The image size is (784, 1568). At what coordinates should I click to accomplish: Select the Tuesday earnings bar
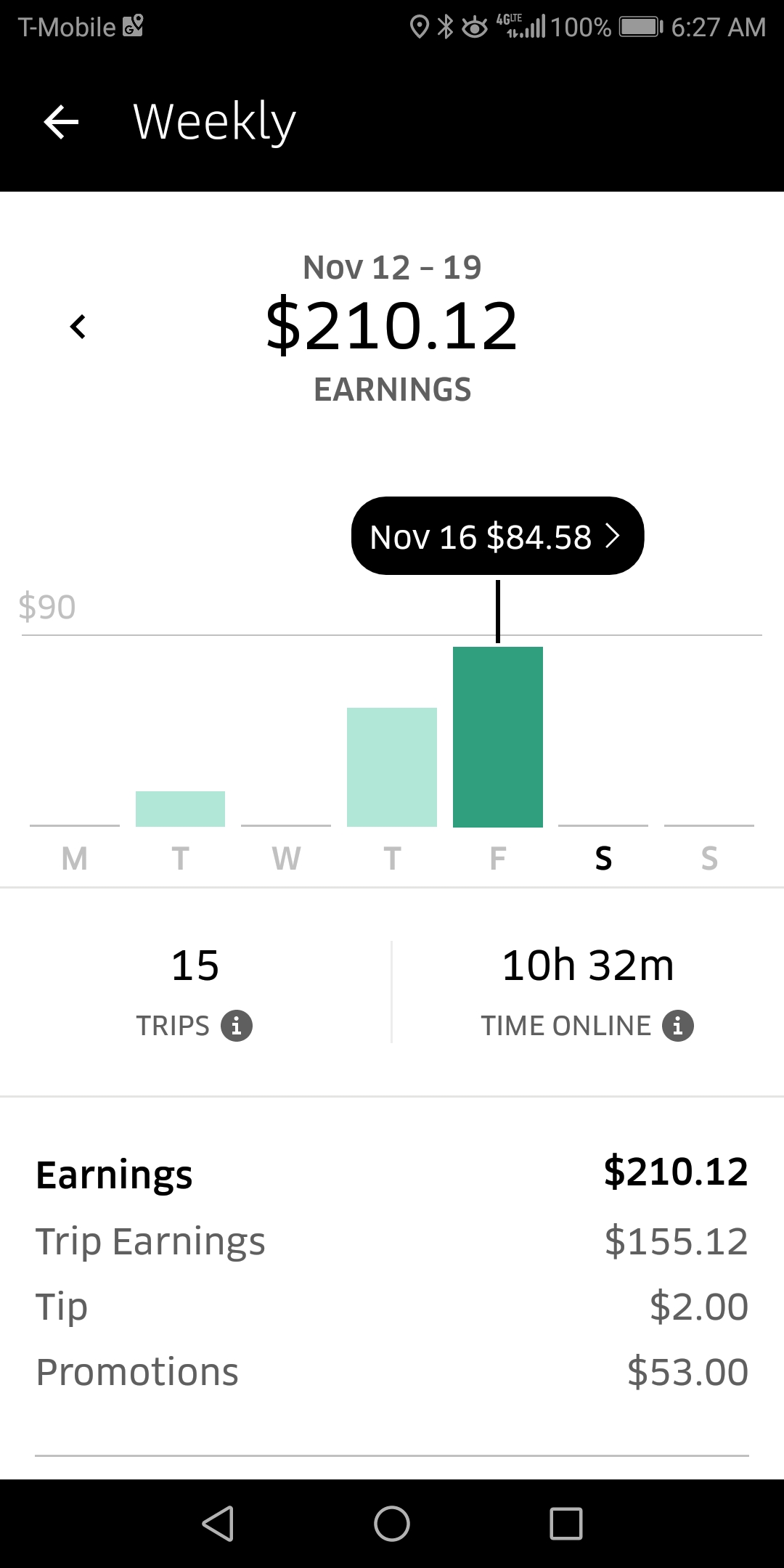coord(180,809)
